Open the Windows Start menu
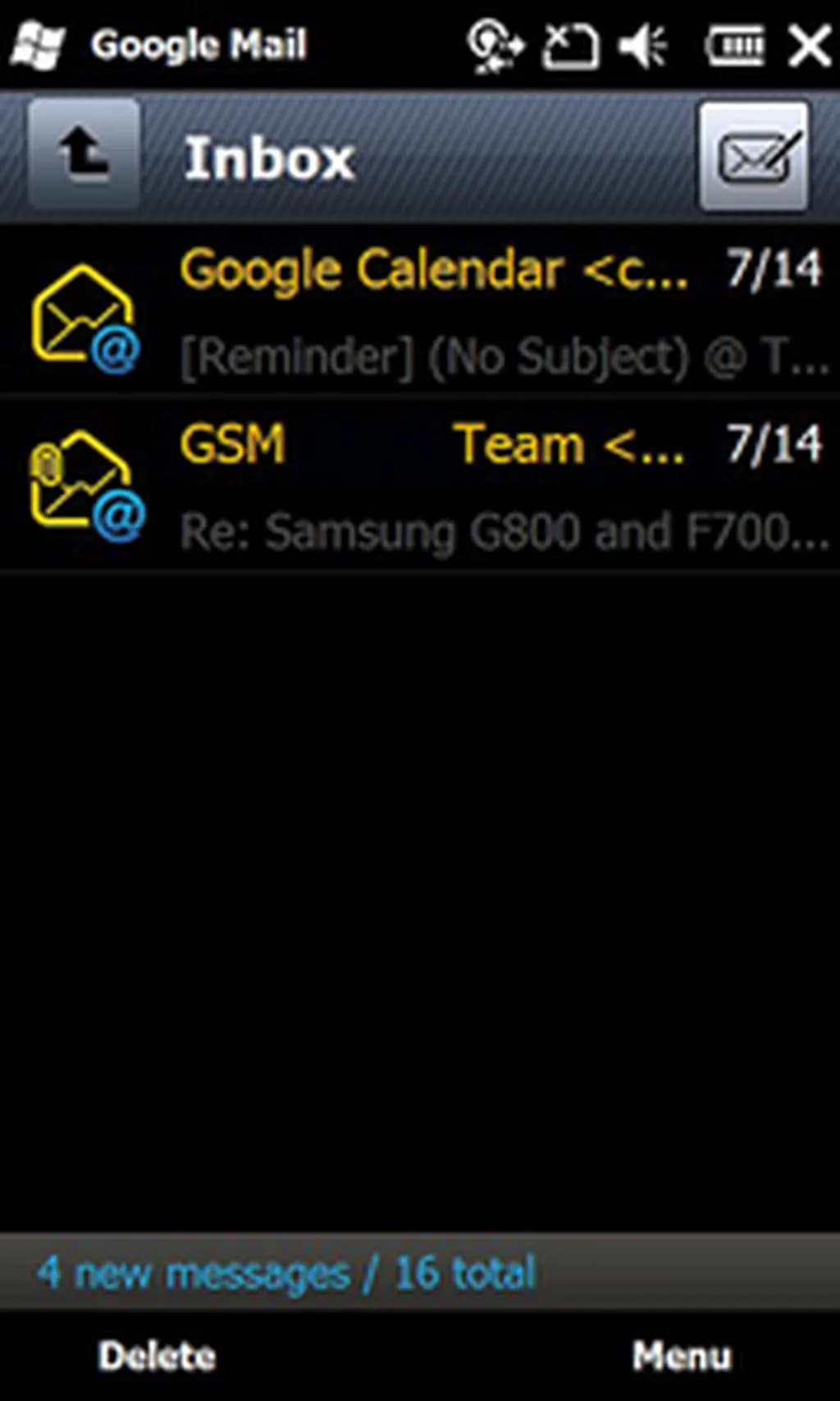Viewport: 840px width, 1401px height. 37,45
